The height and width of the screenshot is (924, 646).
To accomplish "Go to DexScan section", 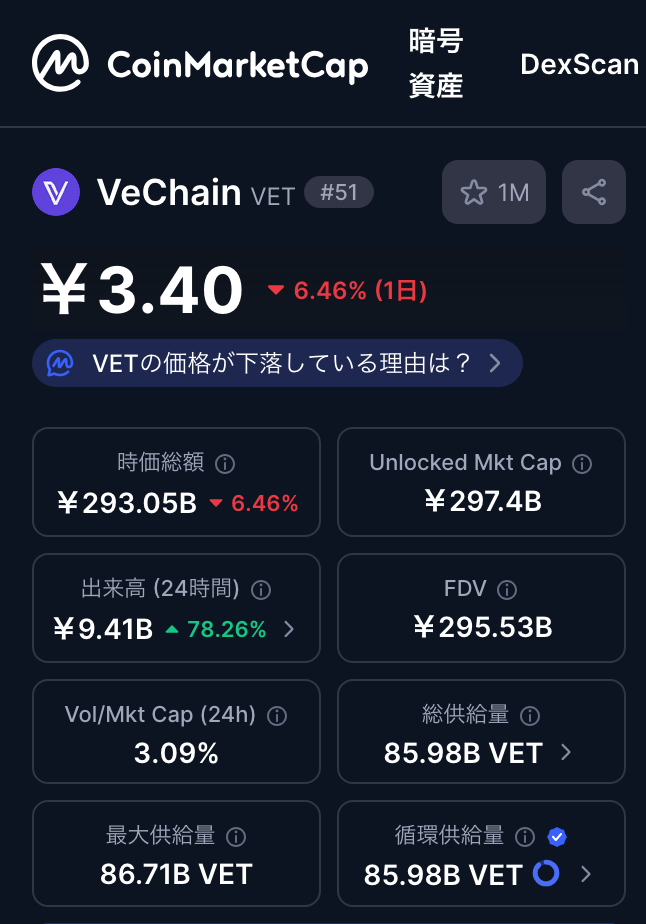I will 579,64.
